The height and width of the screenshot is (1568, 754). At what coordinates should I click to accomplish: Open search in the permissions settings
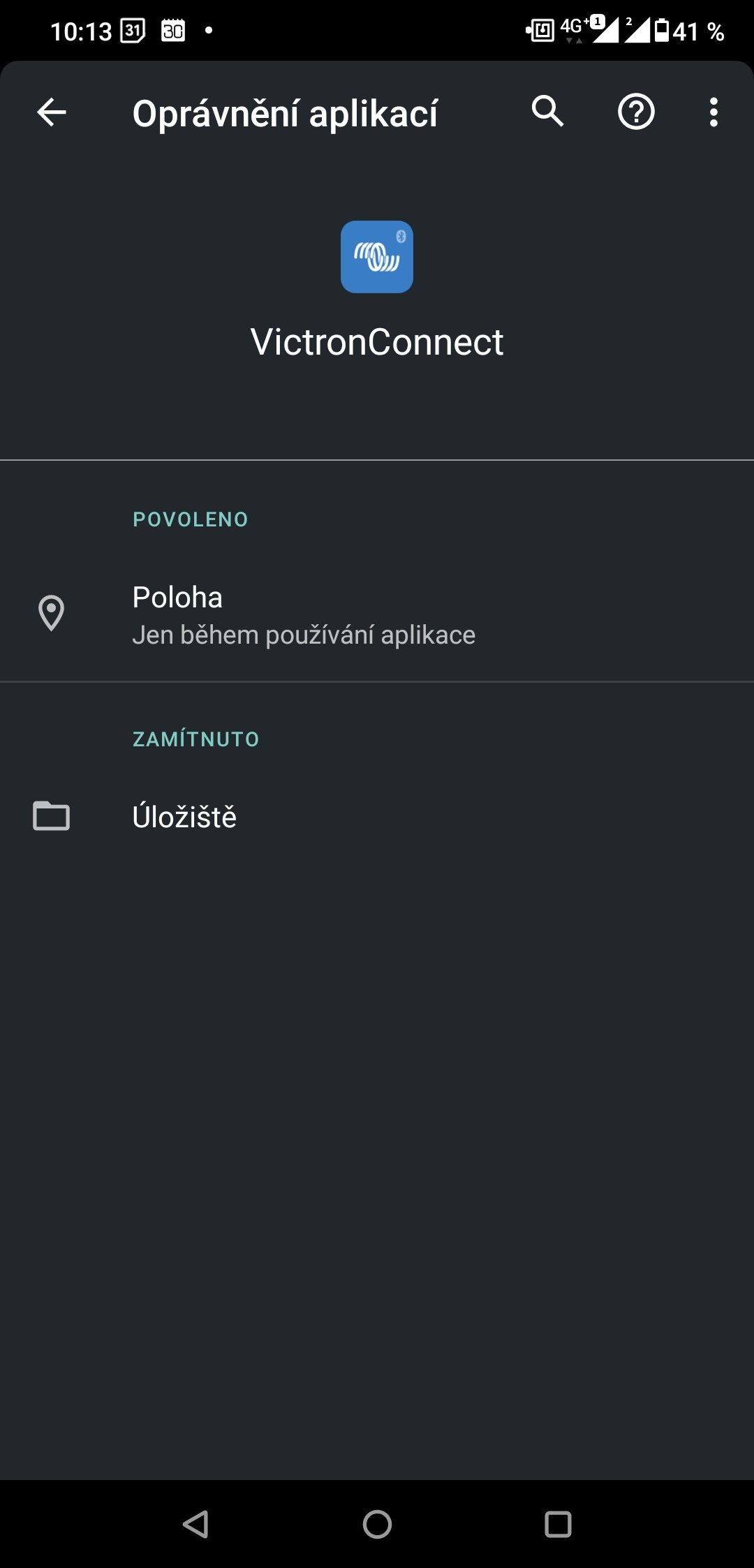[x=547, y=112]
